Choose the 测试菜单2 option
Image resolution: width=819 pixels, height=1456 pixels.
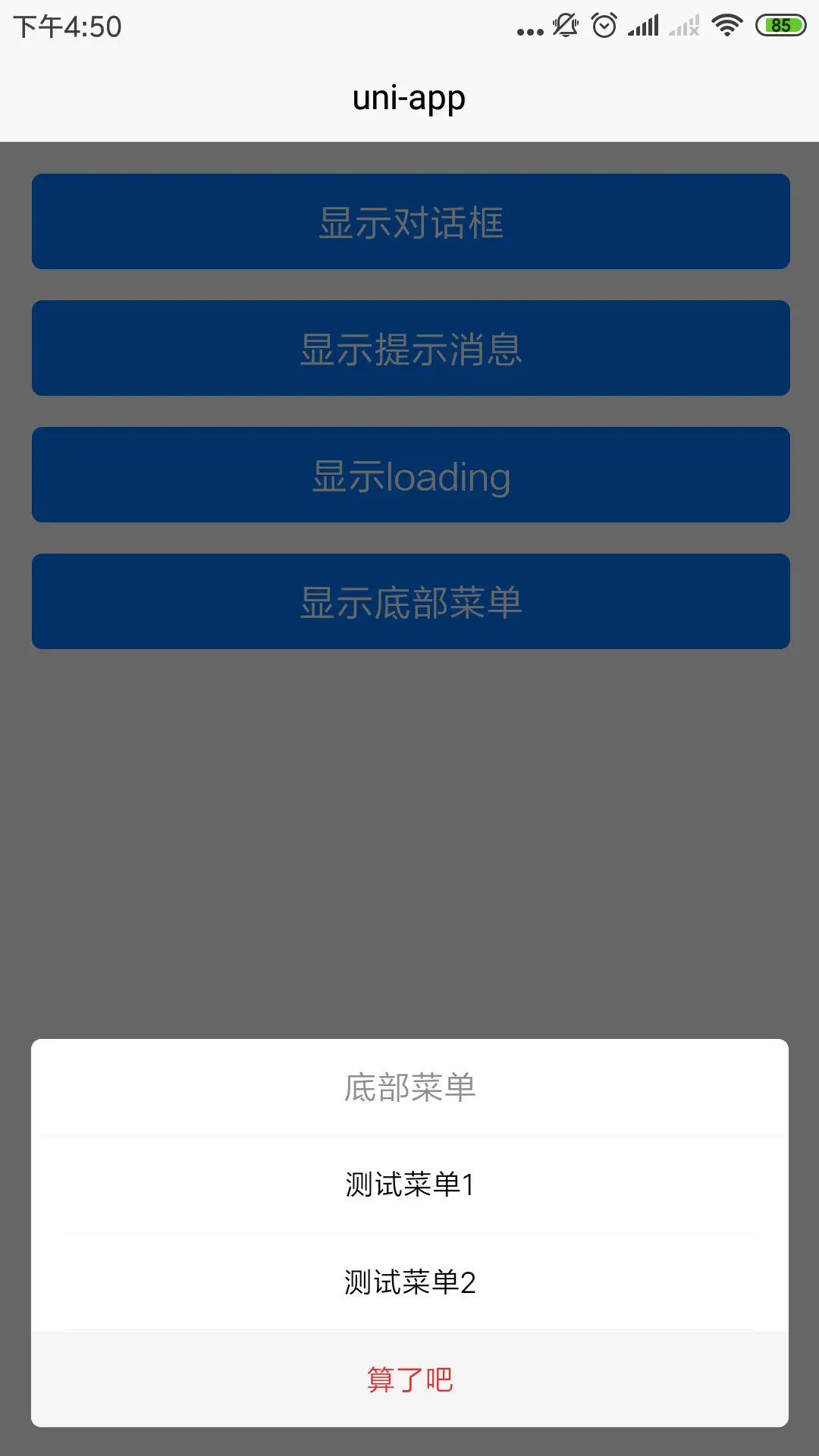(x=409, y=1282)
